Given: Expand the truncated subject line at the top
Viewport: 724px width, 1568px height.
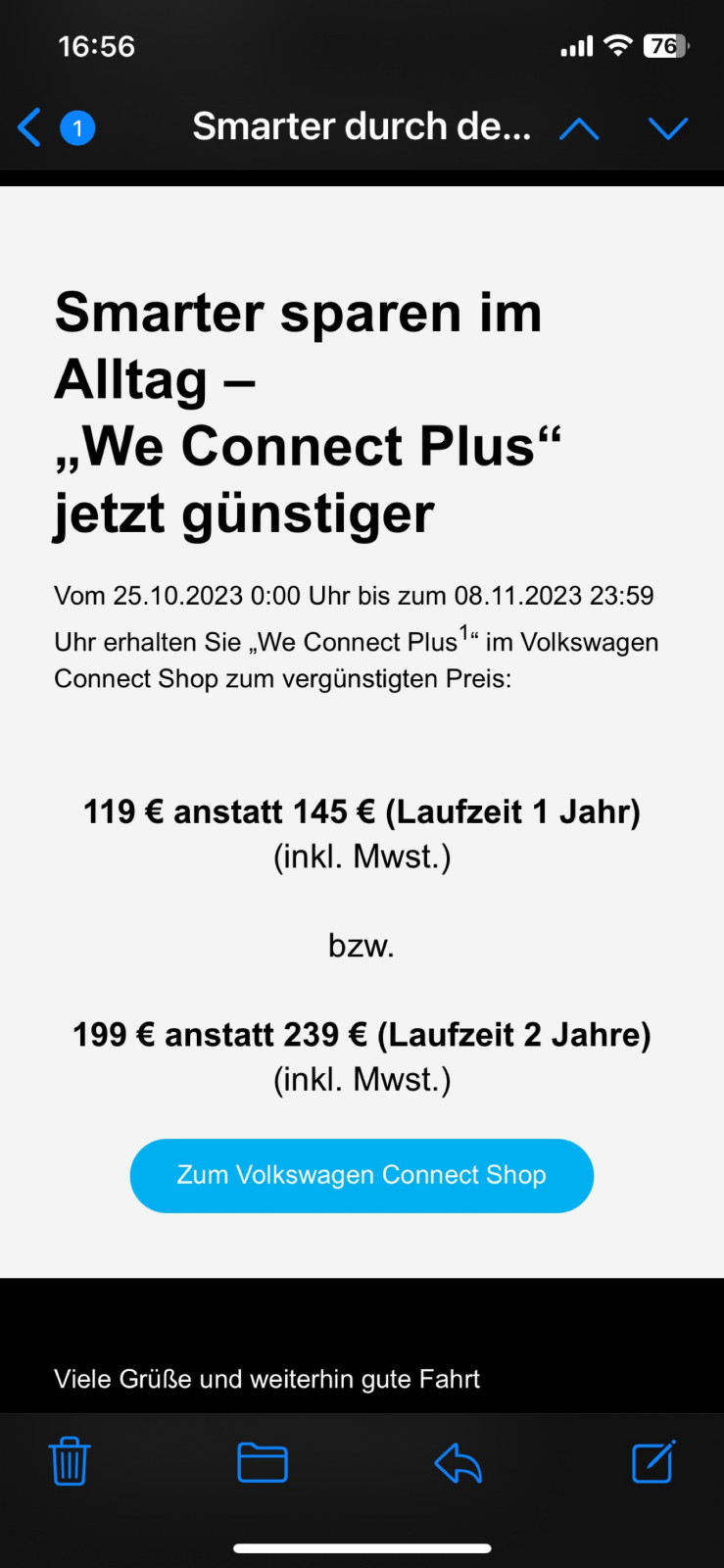Looking at the screenshot, I should click(x=362, y=125).
